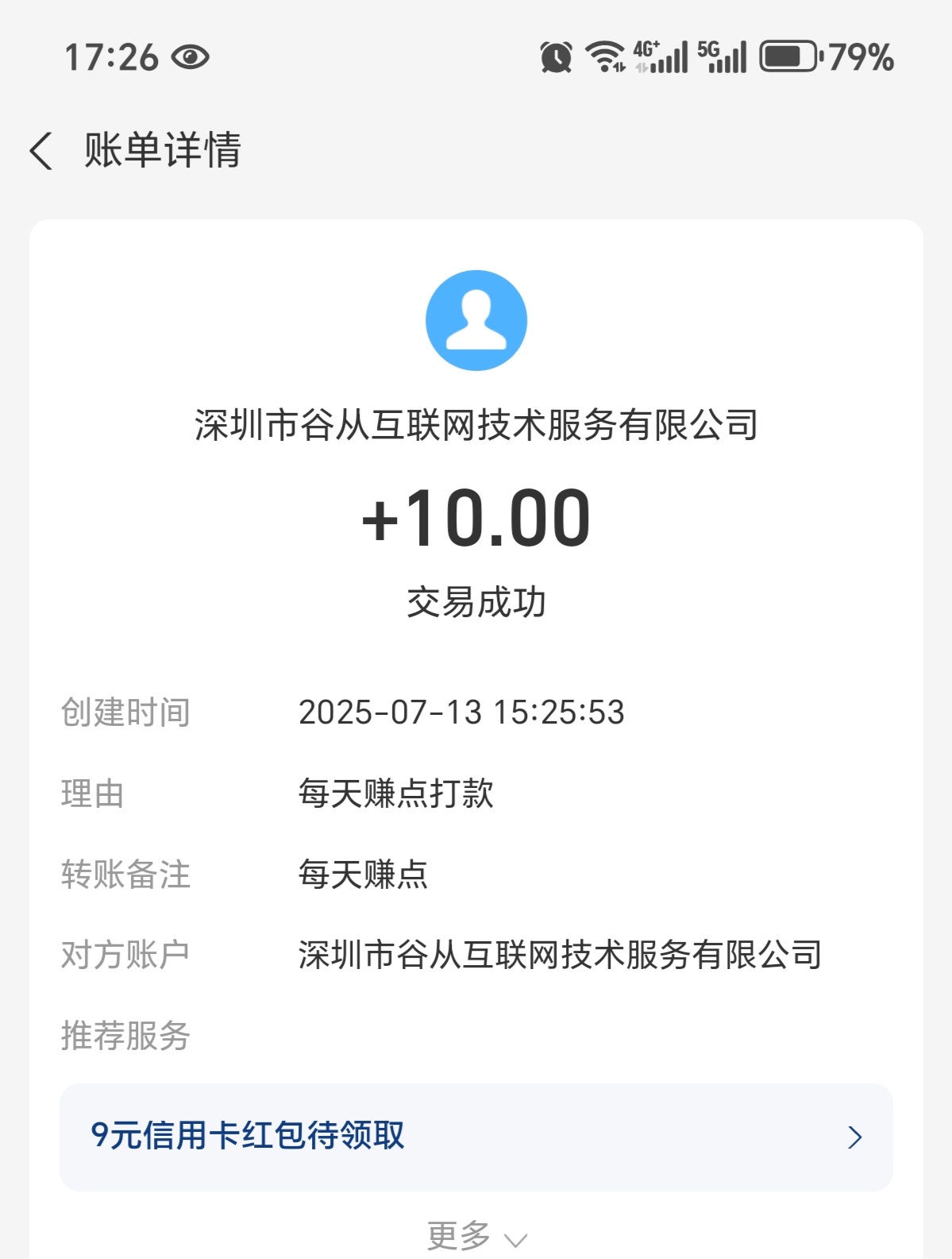
Task: Open the alarm clock status icon
Action: (x=556, y=56)
